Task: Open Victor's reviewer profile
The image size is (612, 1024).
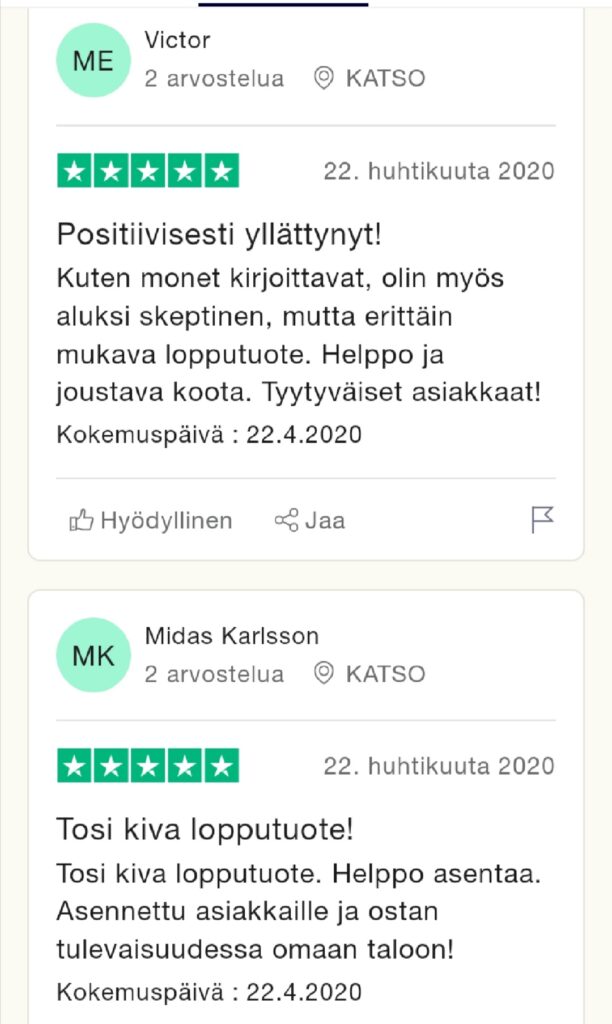Action: [177, 40]
